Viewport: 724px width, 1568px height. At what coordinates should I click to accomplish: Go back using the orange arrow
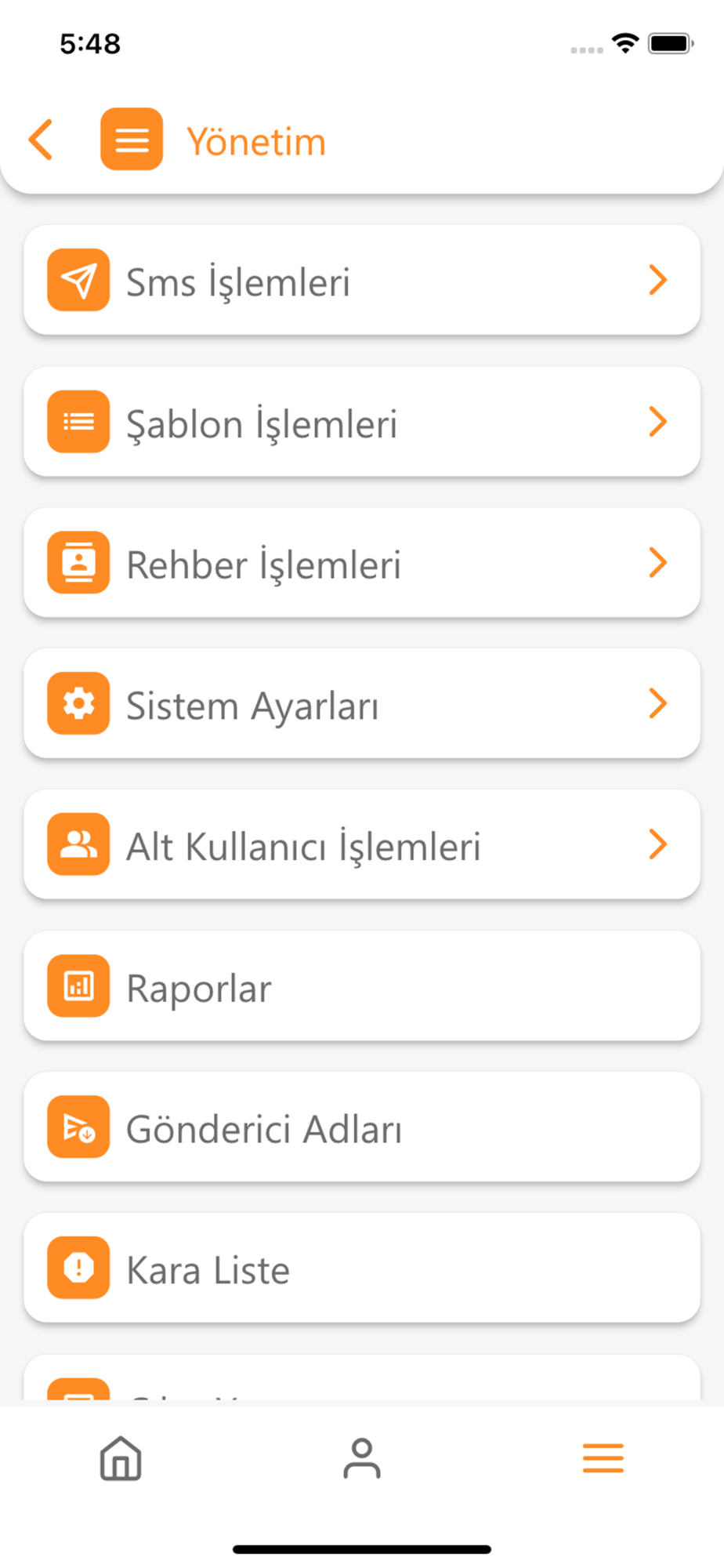pos(41,140)
